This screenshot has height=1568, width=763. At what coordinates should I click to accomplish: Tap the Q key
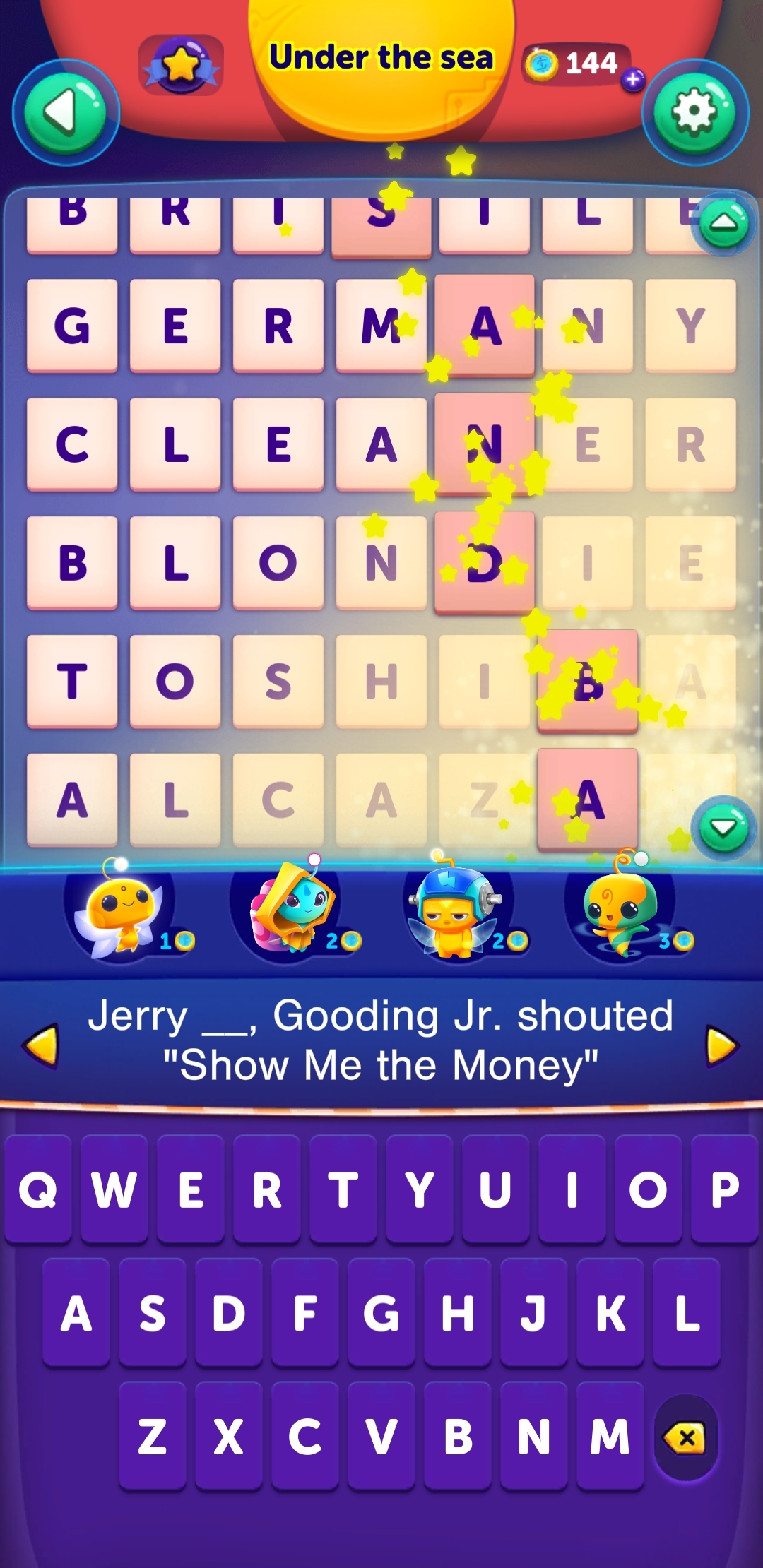tap(38, 1189)
